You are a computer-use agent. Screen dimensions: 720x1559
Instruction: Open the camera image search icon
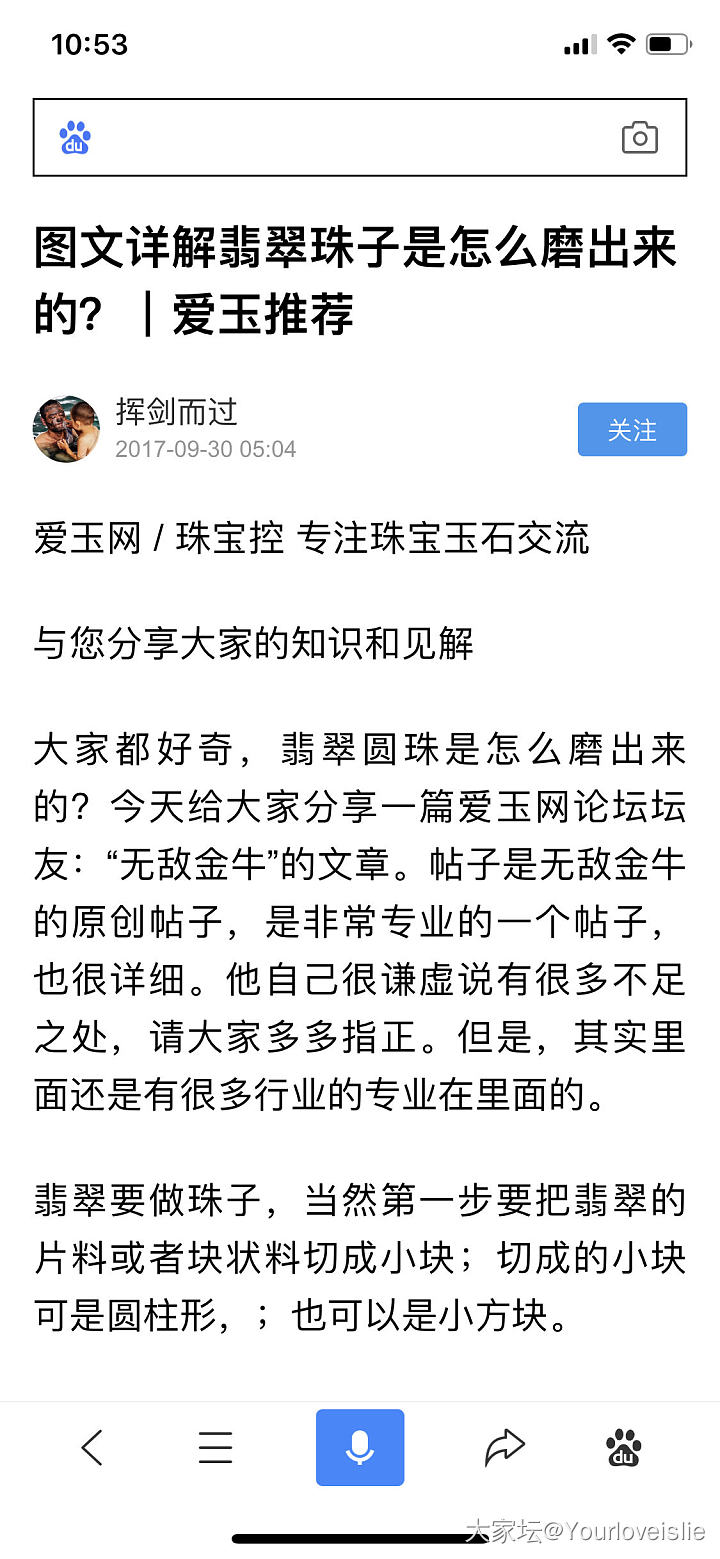[639, 138]
